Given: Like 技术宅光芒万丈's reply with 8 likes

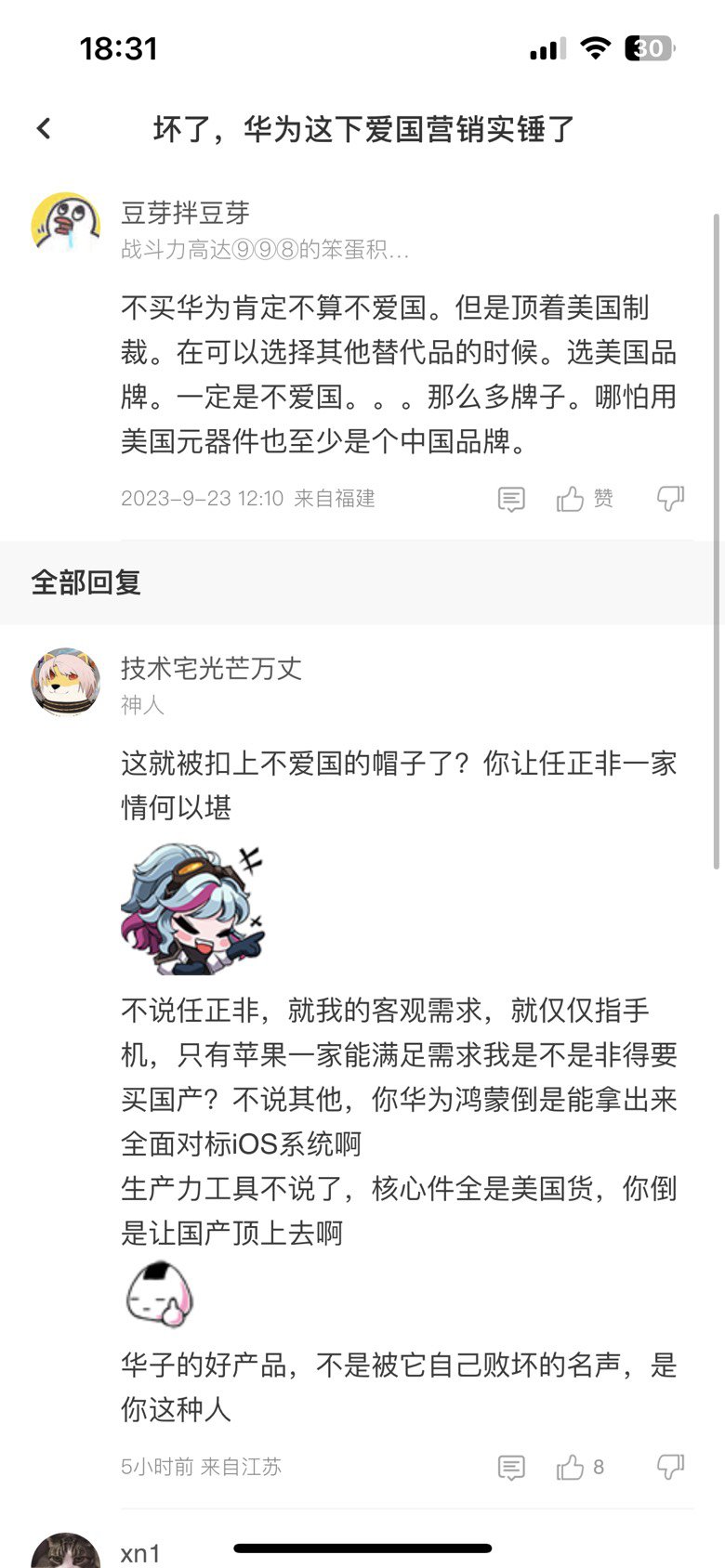Looking at the screenshot, I should [x=579, y=1467].
